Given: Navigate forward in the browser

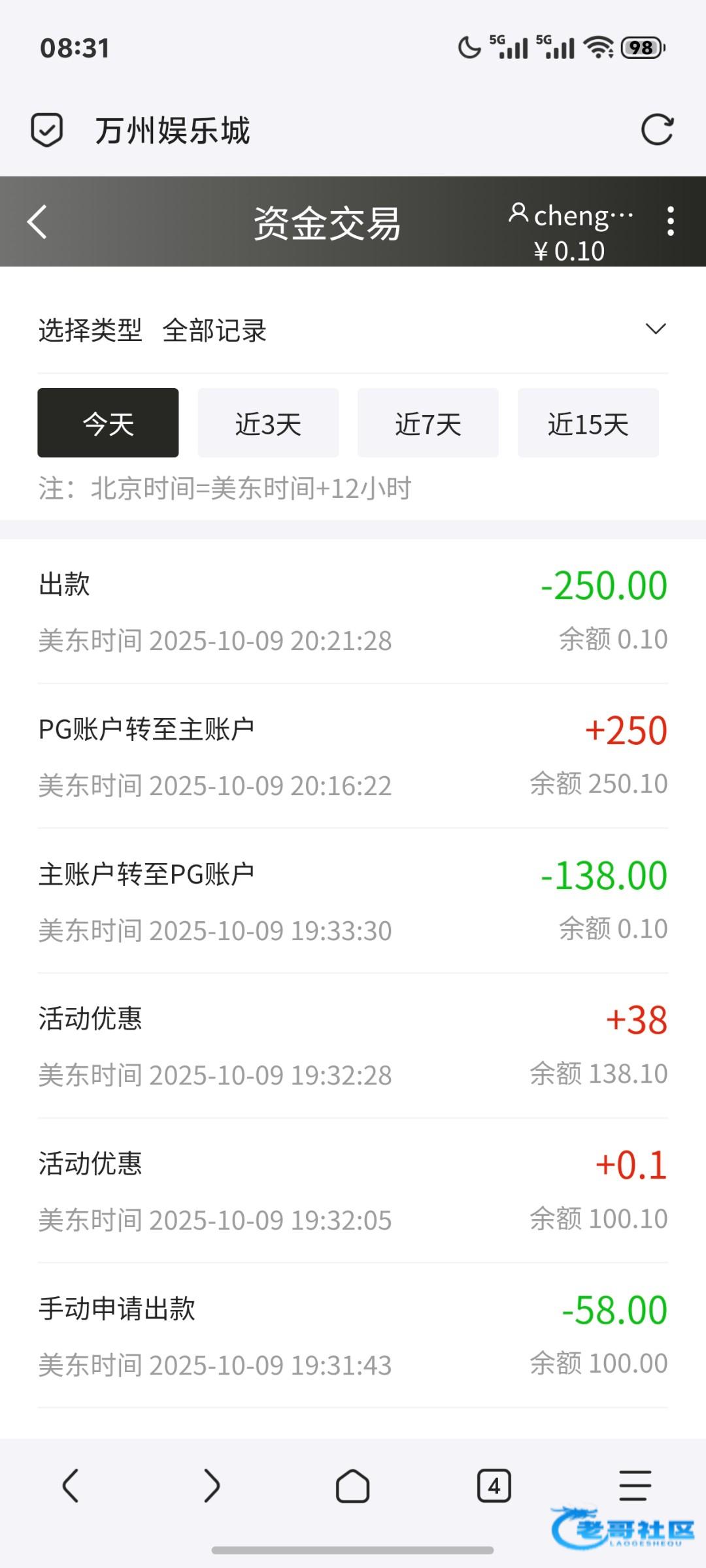Looking at the screenshot, I should 211,1486.
